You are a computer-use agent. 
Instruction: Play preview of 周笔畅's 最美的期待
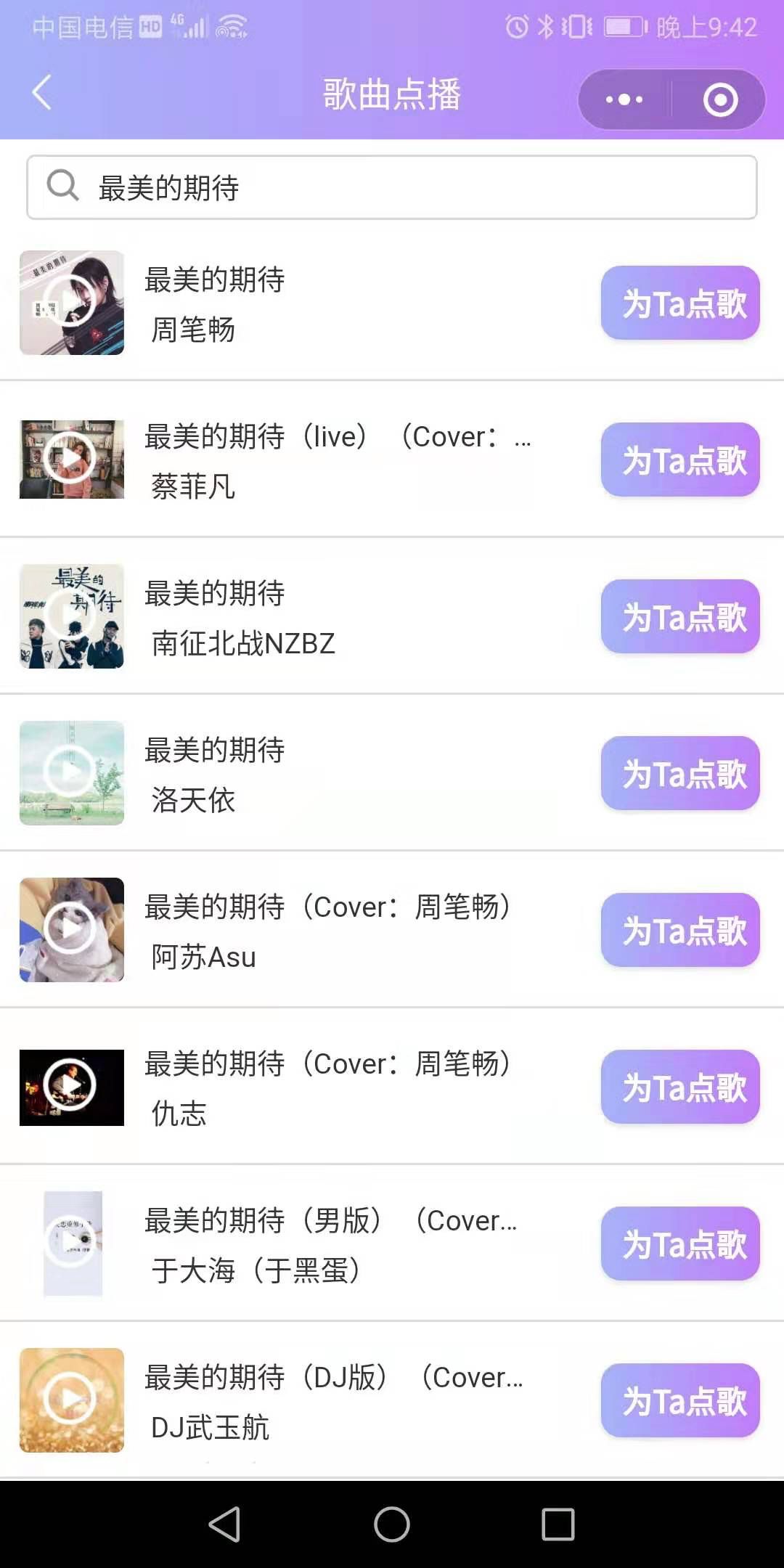70,302
